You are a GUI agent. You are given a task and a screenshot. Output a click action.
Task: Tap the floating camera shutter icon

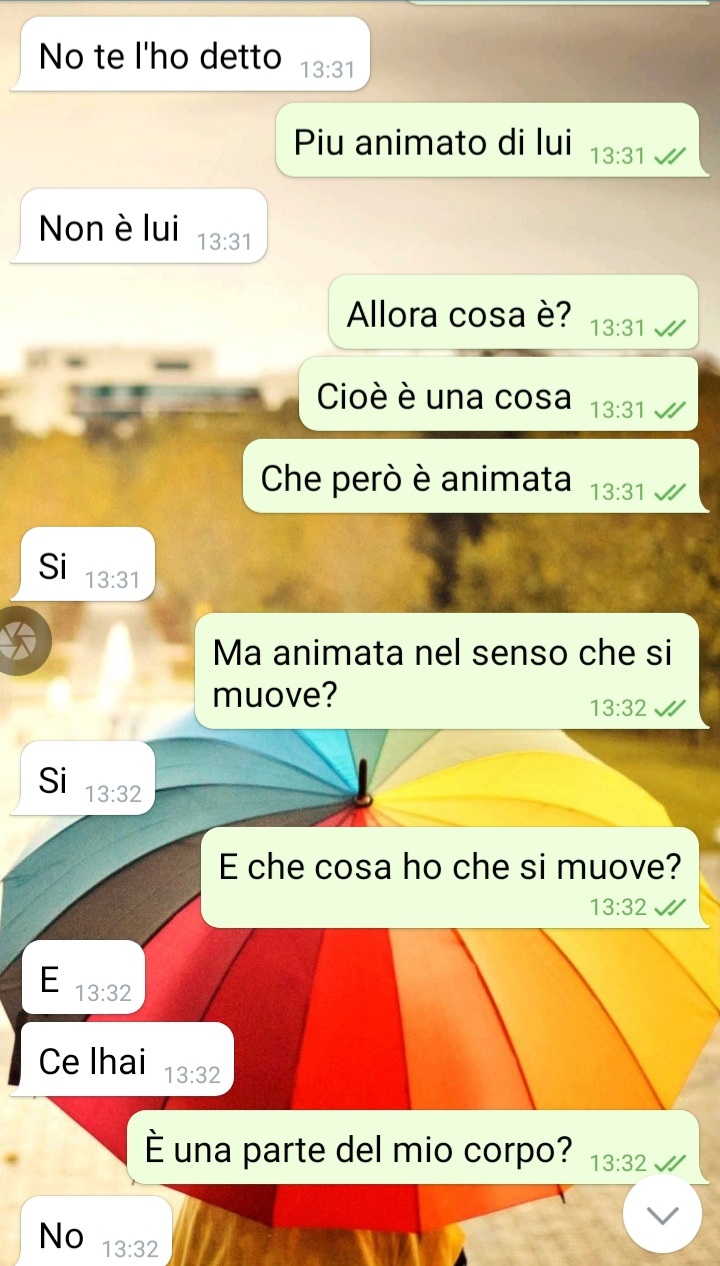[17, 641]
